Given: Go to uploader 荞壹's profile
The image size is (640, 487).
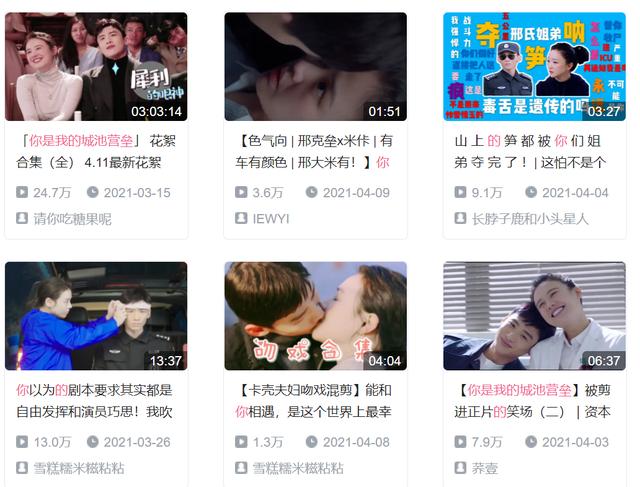Looking at the screenshot, I should (484, 468).
